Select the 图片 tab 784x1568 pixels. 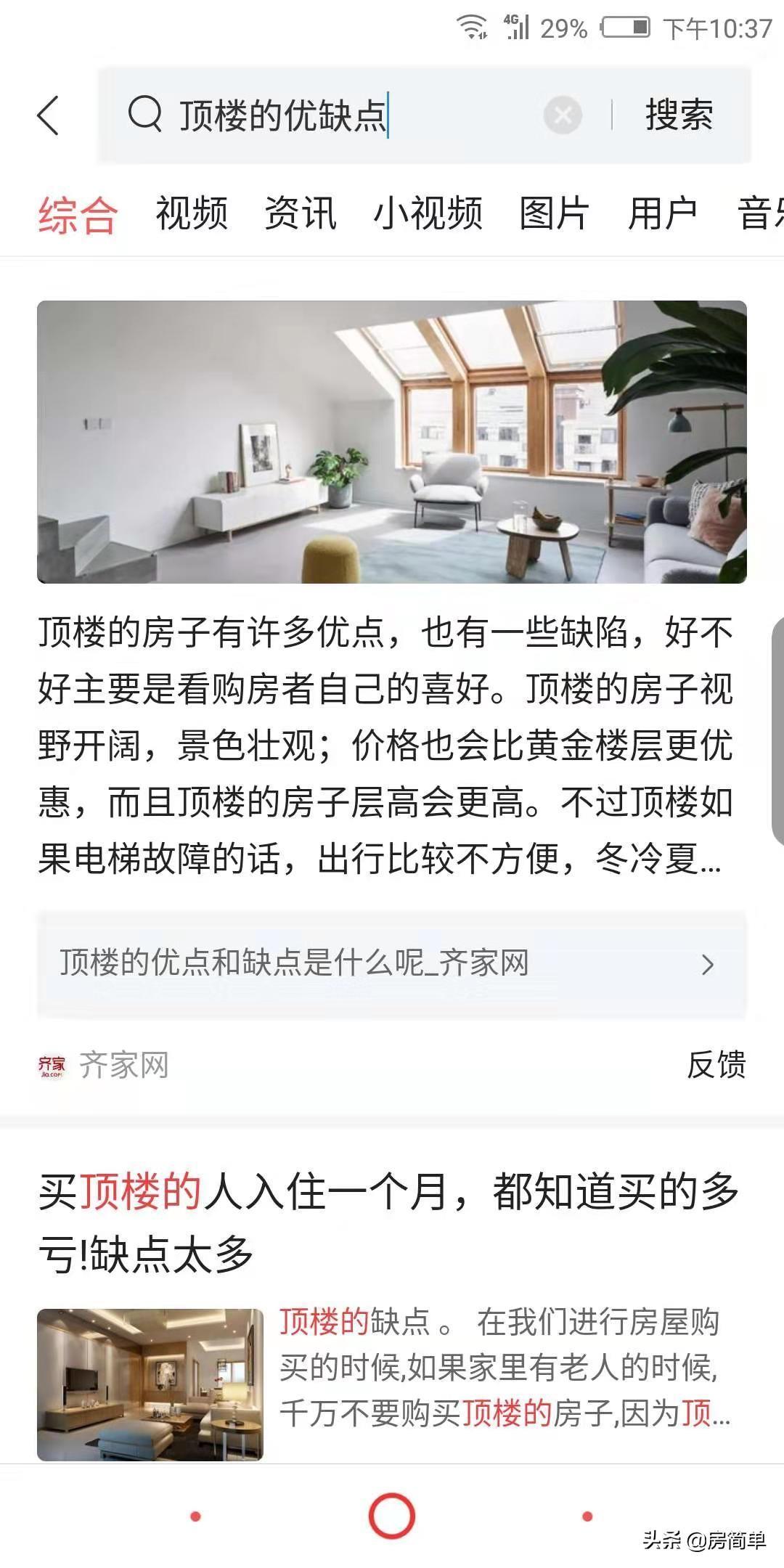tap(554, 213)
